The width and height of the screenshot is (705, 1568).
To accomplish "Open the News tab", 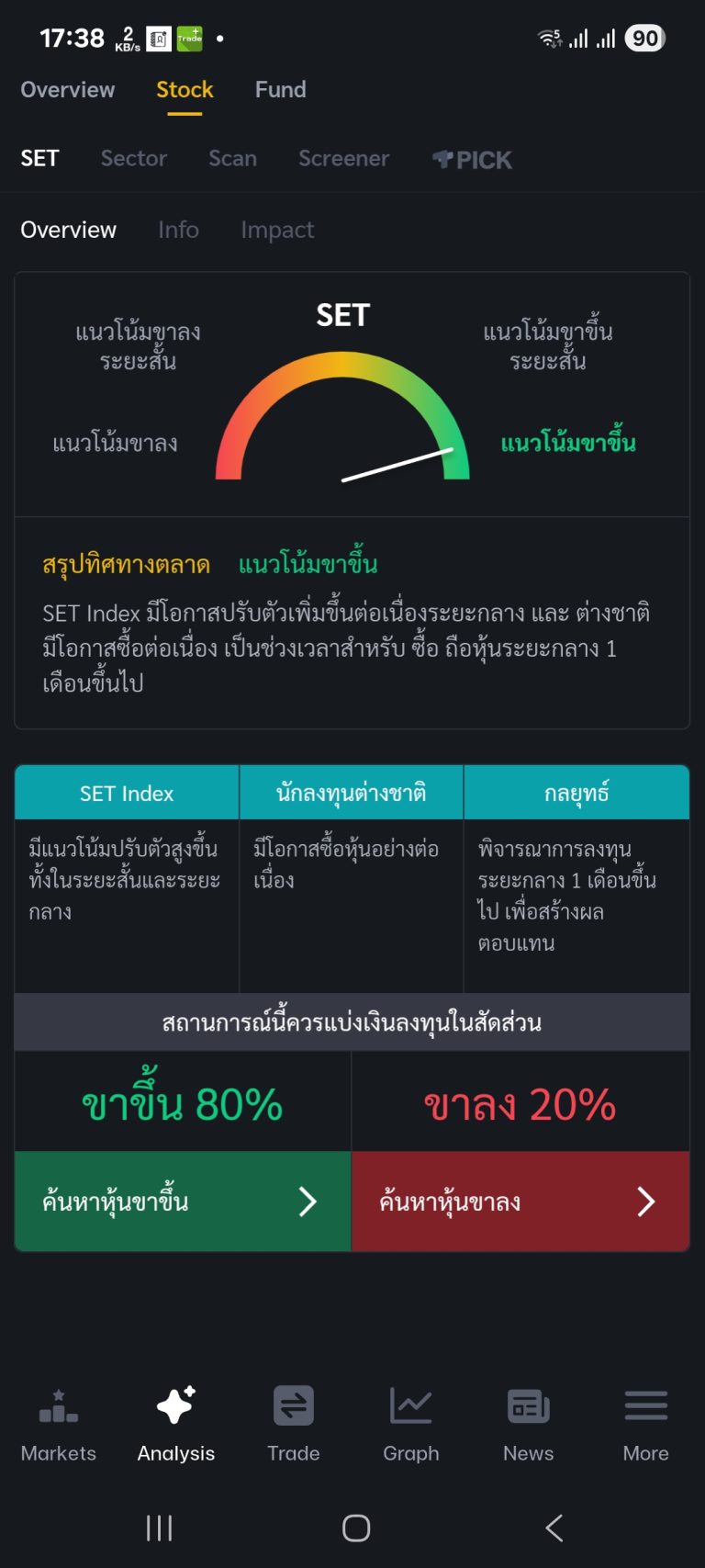I will click(529, 1424).
